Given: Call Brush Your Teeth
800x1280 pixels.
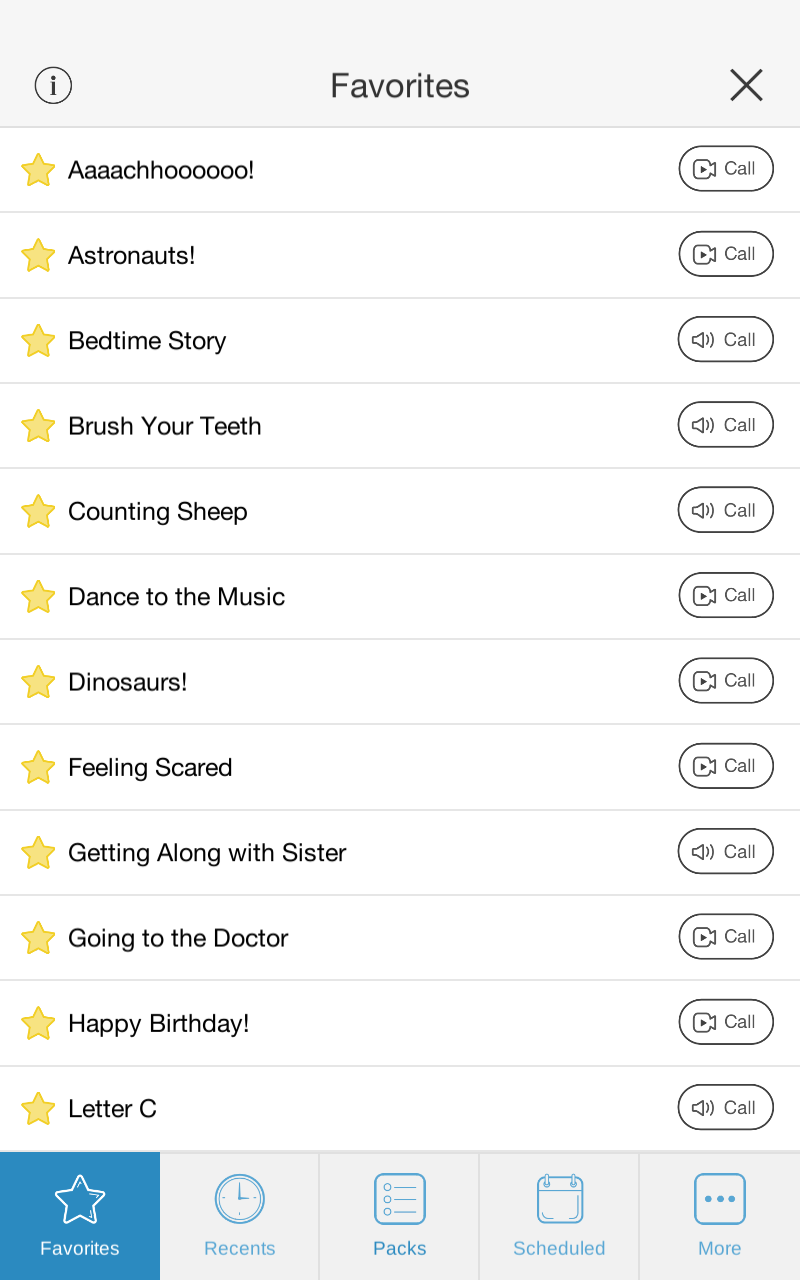Looking at the screenshot, I should click(x=726, y=425).
